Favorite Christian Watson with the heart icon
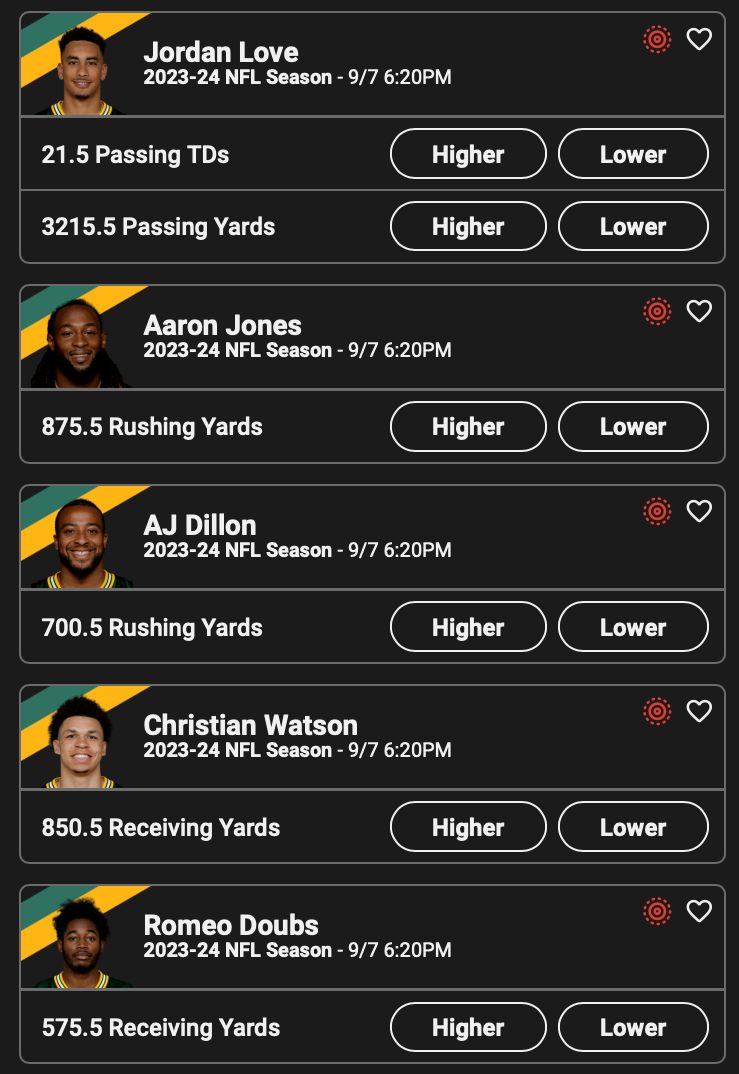 point(699,711)
